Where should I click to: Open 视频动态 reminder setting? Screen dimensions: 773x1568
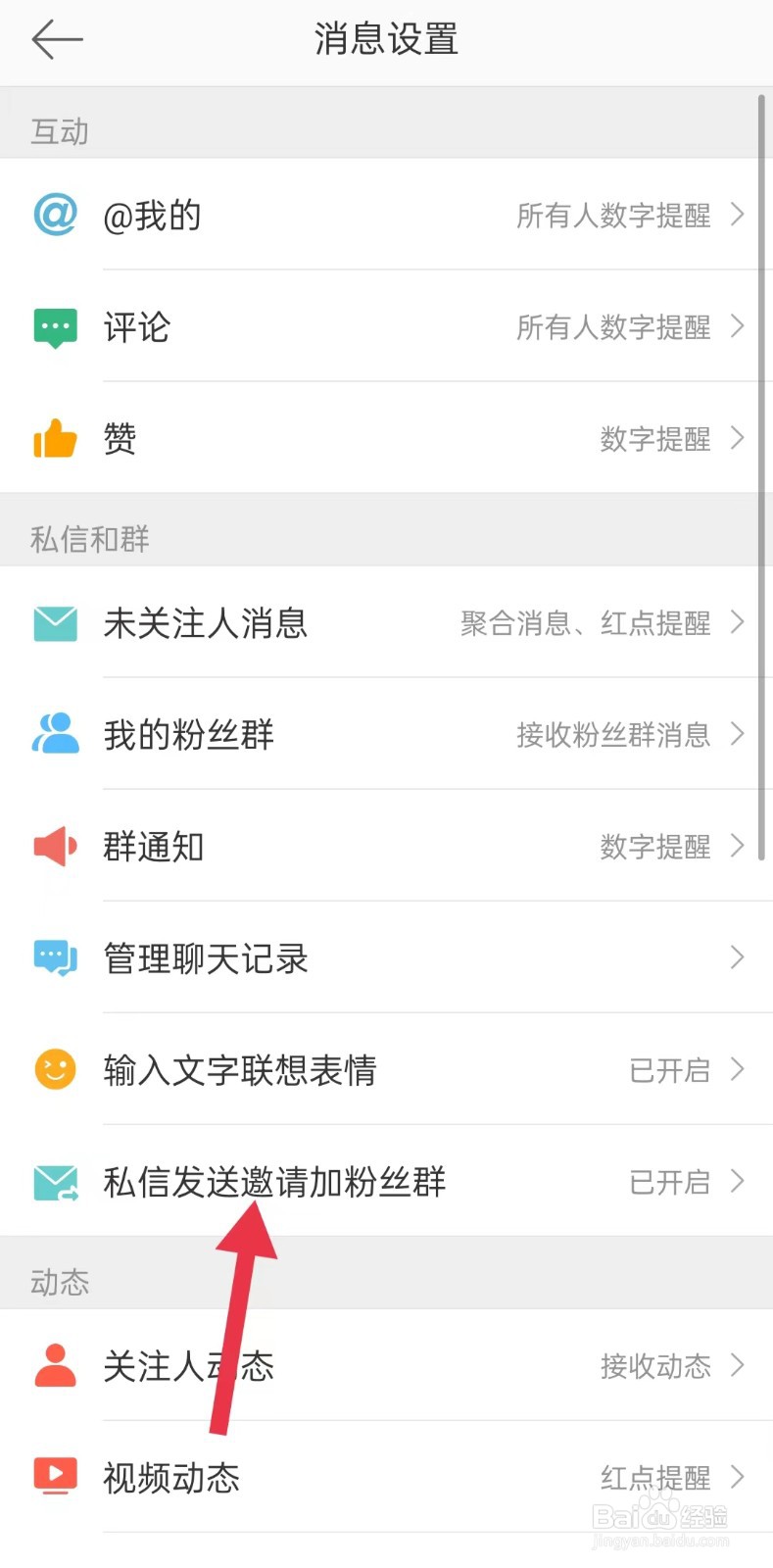(386, 1477)
